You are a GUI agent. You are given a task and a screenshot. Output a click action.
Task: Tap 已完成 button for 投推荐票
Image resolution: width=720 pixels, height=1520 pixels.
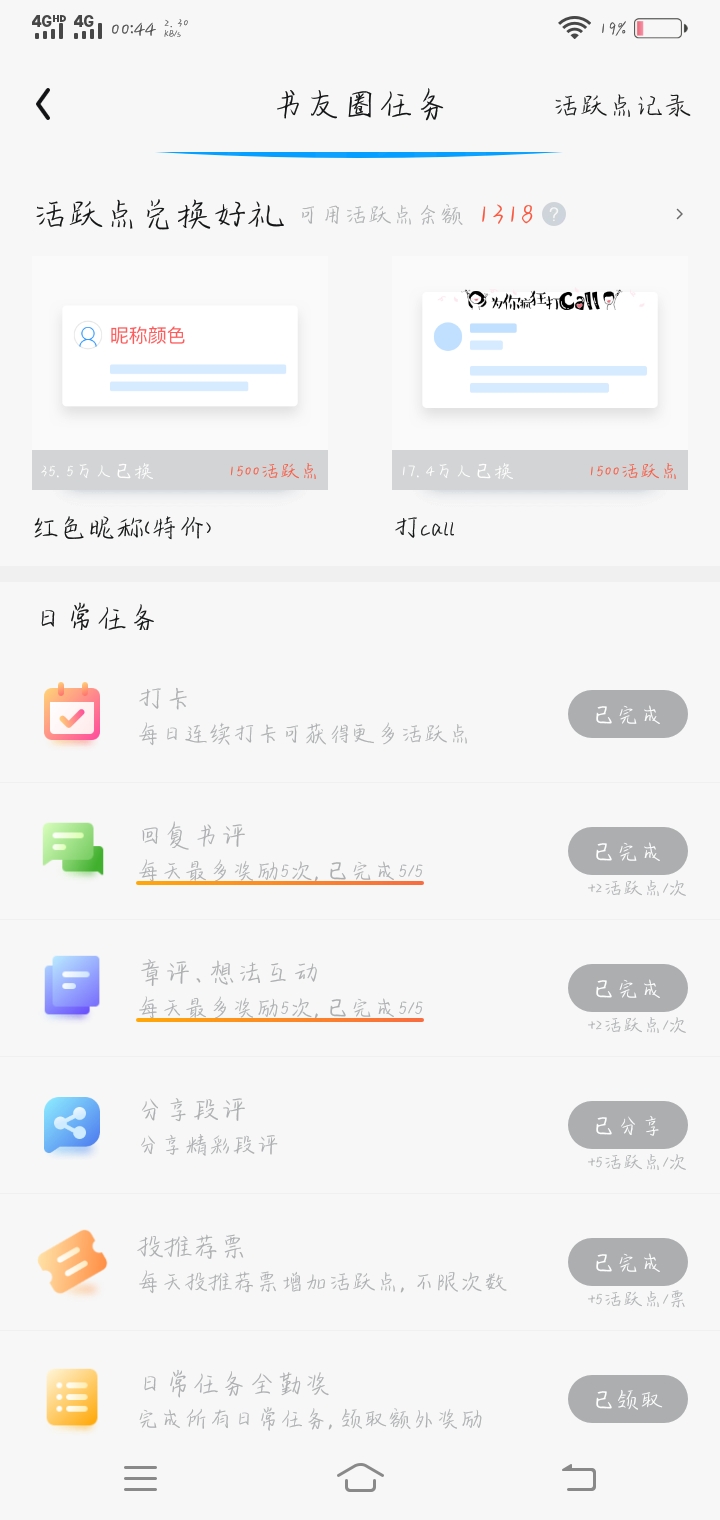[628, 1262]
